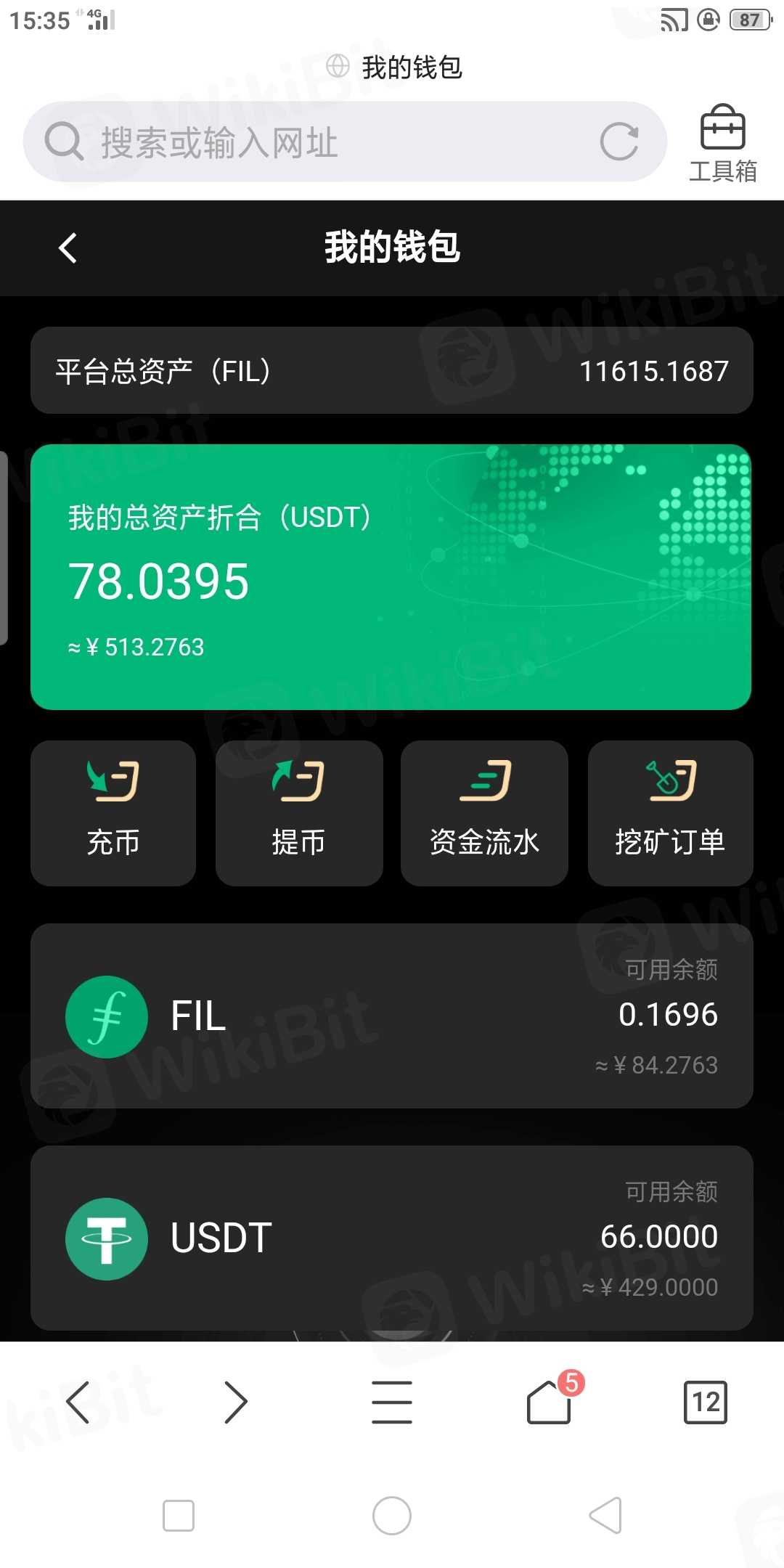Go back from 我的钱包 page header
This screenshot has width=784, height=1568.
pos(68,248)
